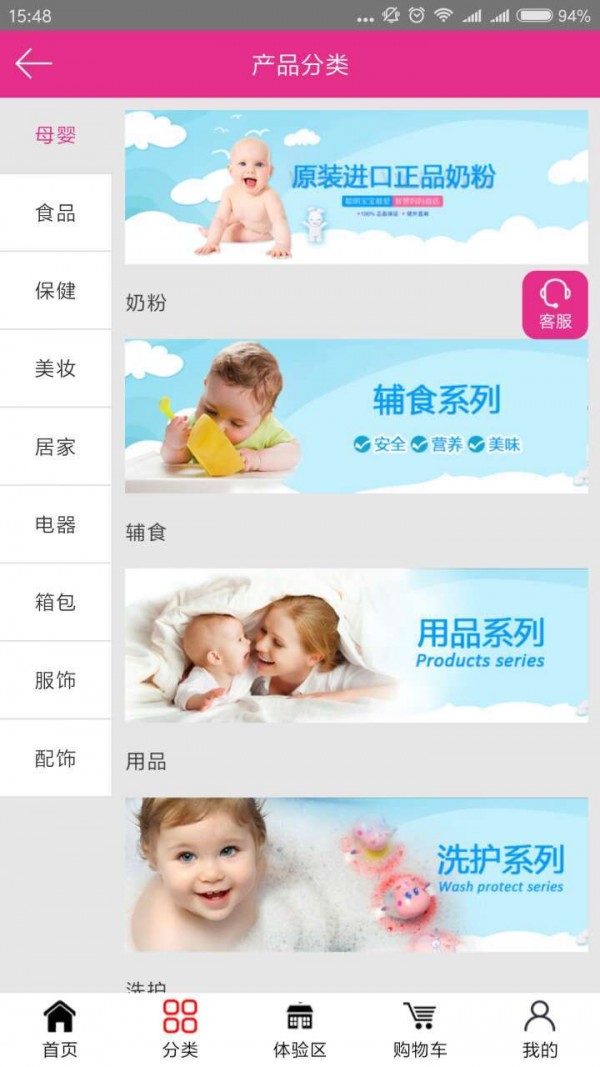Go back using the arrow icon
This screenshot has width=600, height=1067.
(33, 64)
